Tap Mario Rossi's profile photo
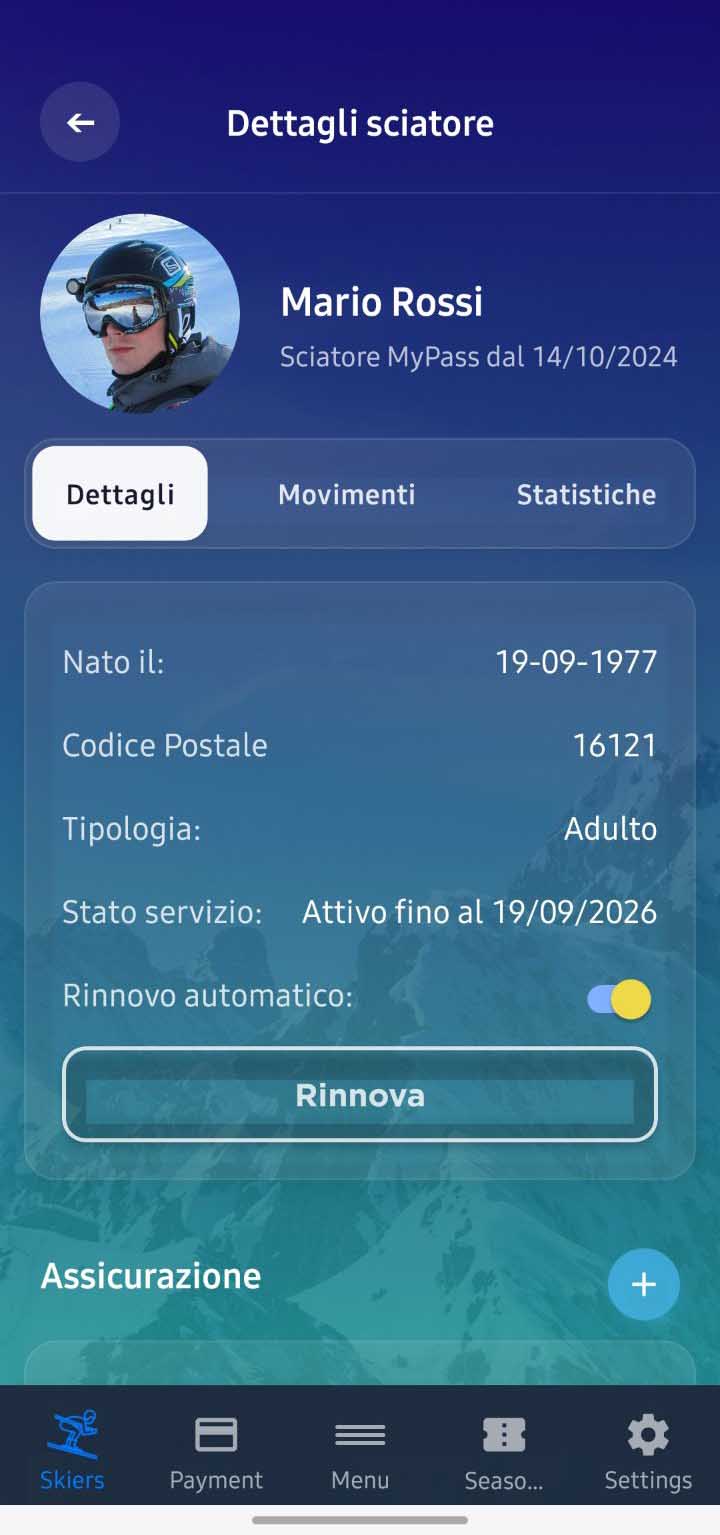The height and width of the screenshot is (1535, 720). (x=140, y=312)
